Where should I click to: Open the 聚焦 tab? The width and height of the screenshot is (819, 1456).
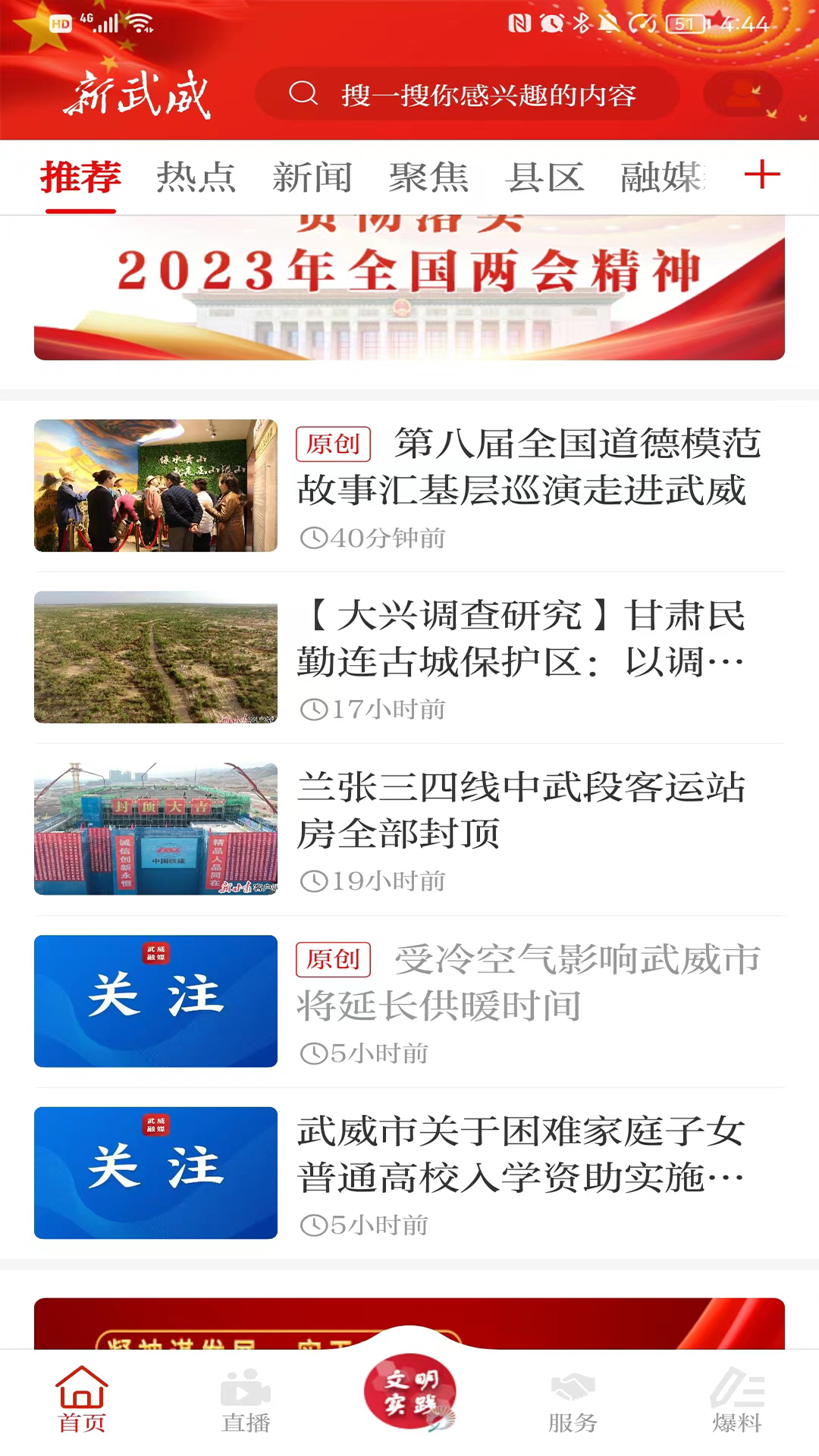[428, 176]
